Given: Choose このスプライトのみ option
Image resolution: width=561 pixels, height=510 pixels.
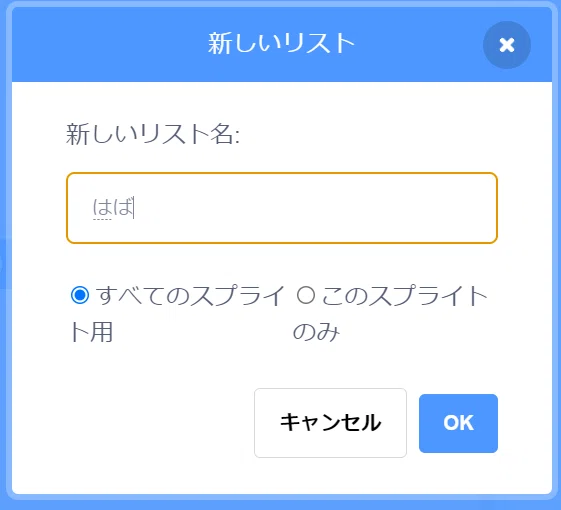Looking at the screenshot, I should (x=306, y=295).
